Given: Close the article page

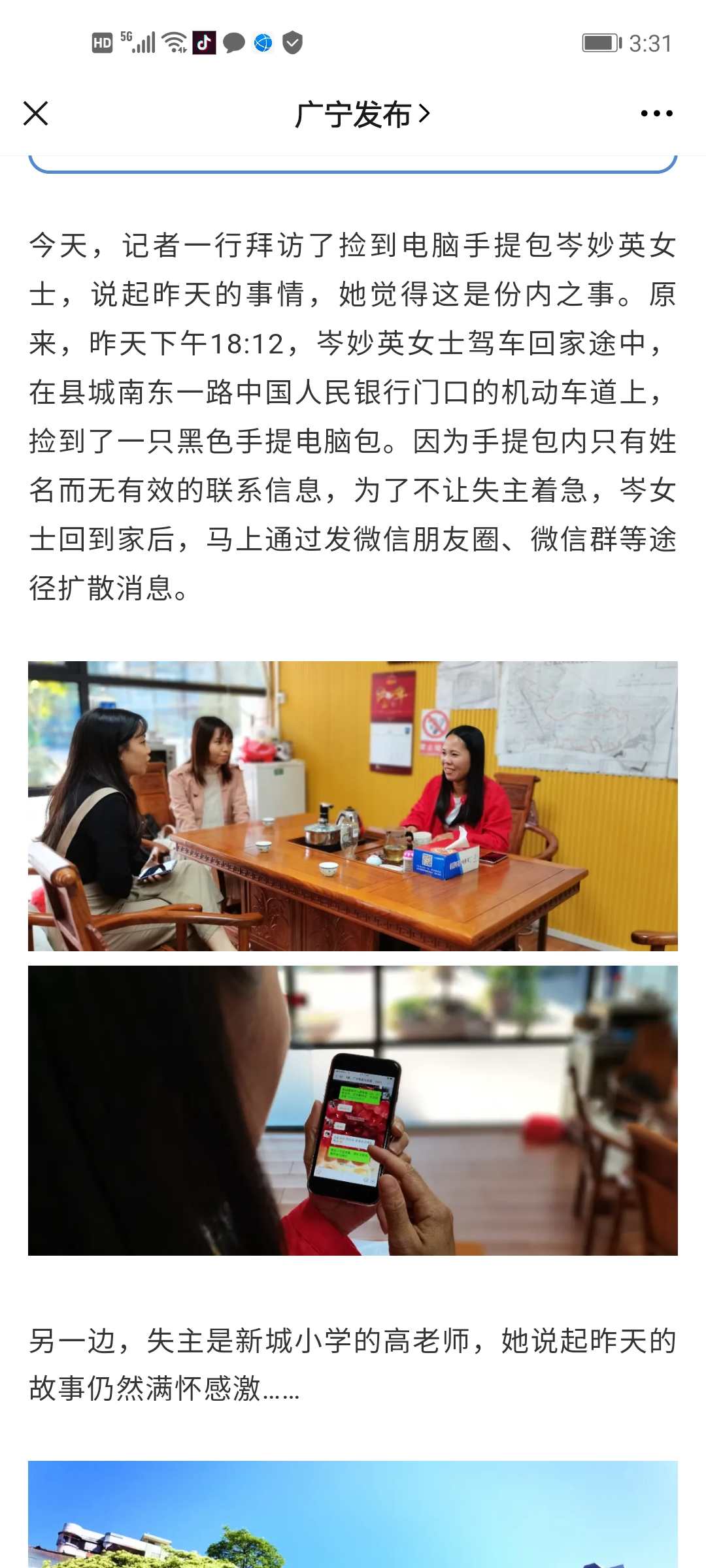Looking at the screenshot, I should [36, 114].
